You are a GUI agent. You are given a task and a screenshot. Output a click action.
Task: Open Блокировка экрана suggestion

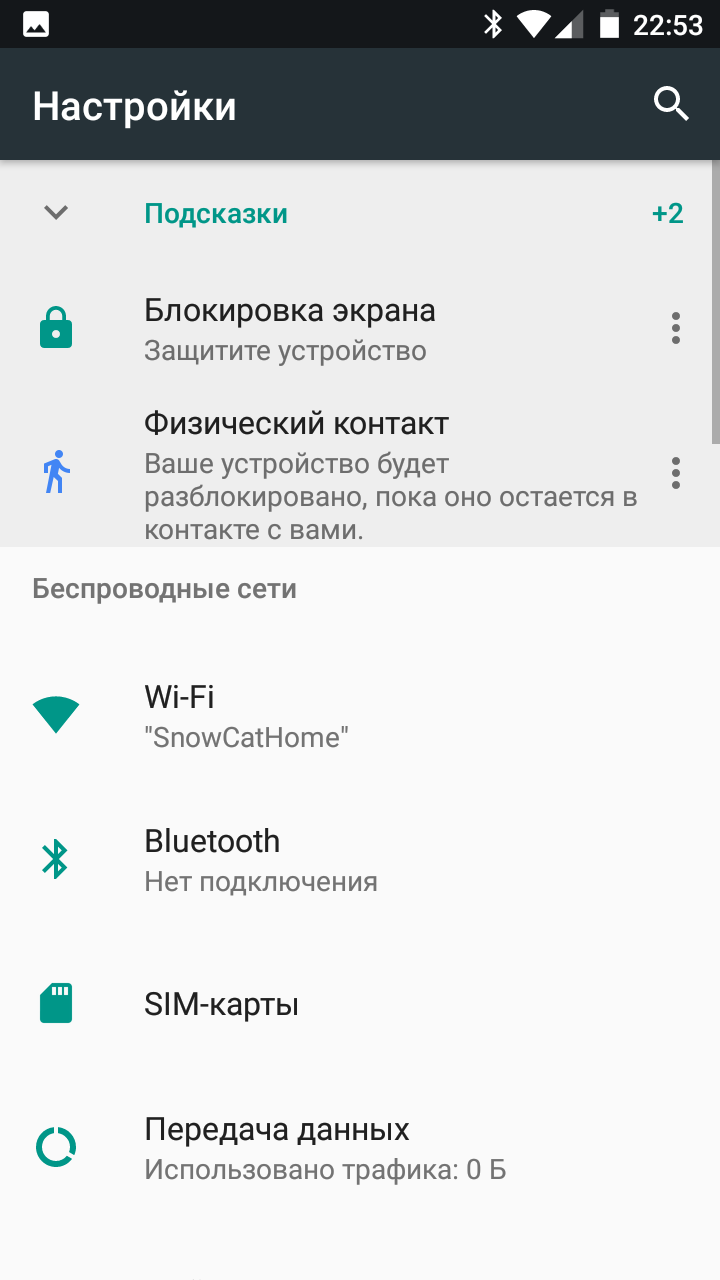pyautogui.click(x=360, y=329)
